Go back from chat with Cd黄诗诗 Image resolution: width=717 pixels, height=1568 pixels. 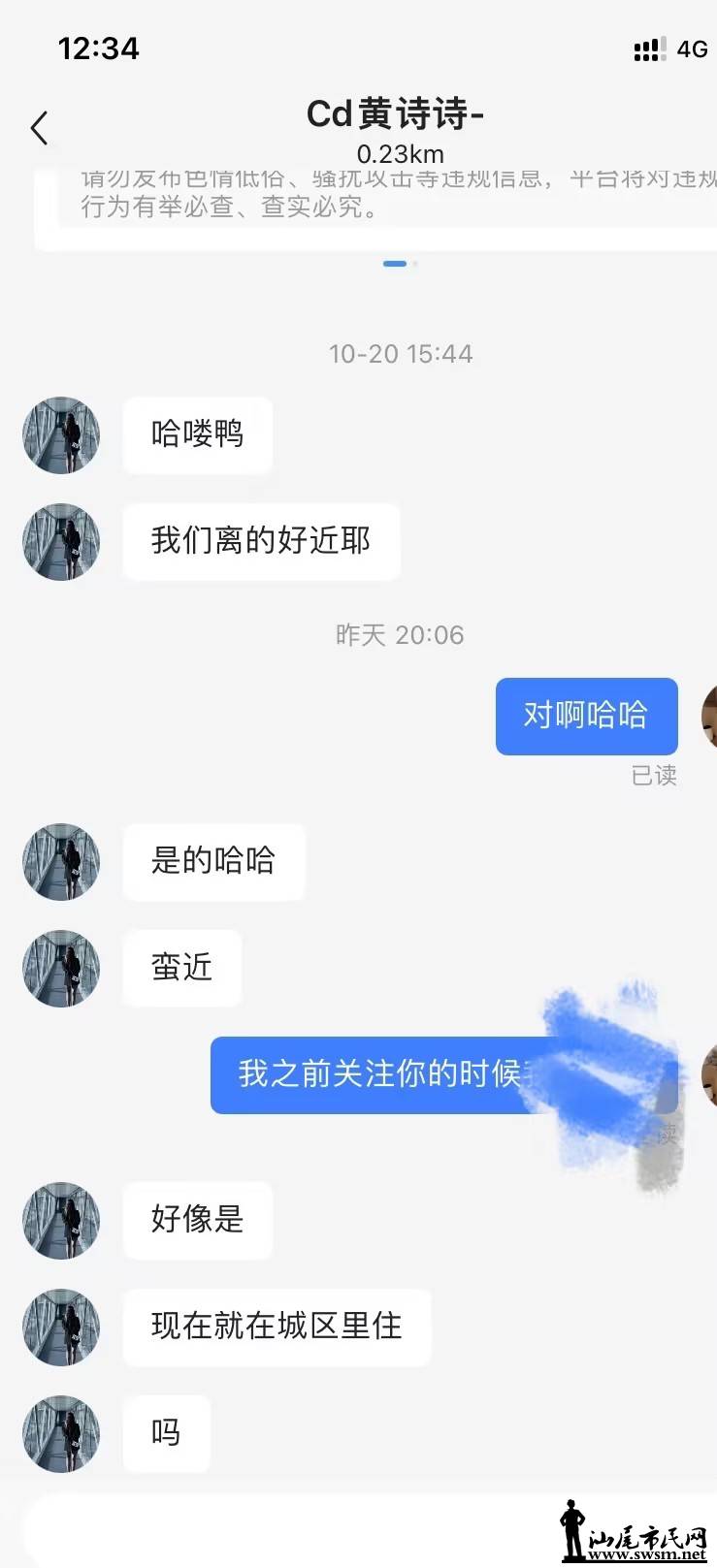click(x=39, y=128)
